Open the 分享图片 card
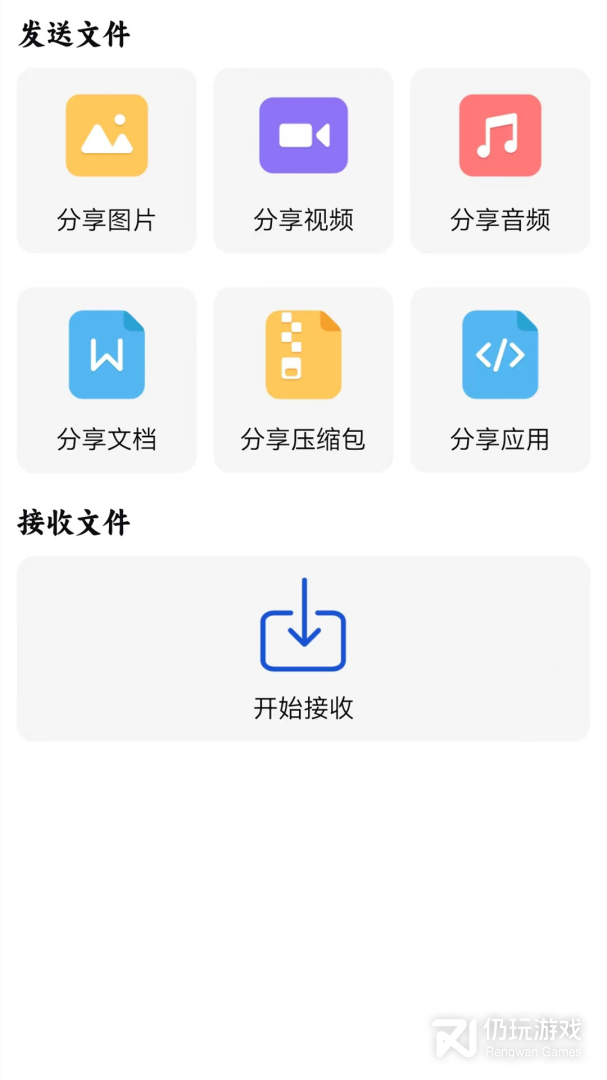Image resolution: width=607 pixels, height=1080 pixels. pyautogui.click(x=107, y=160)
